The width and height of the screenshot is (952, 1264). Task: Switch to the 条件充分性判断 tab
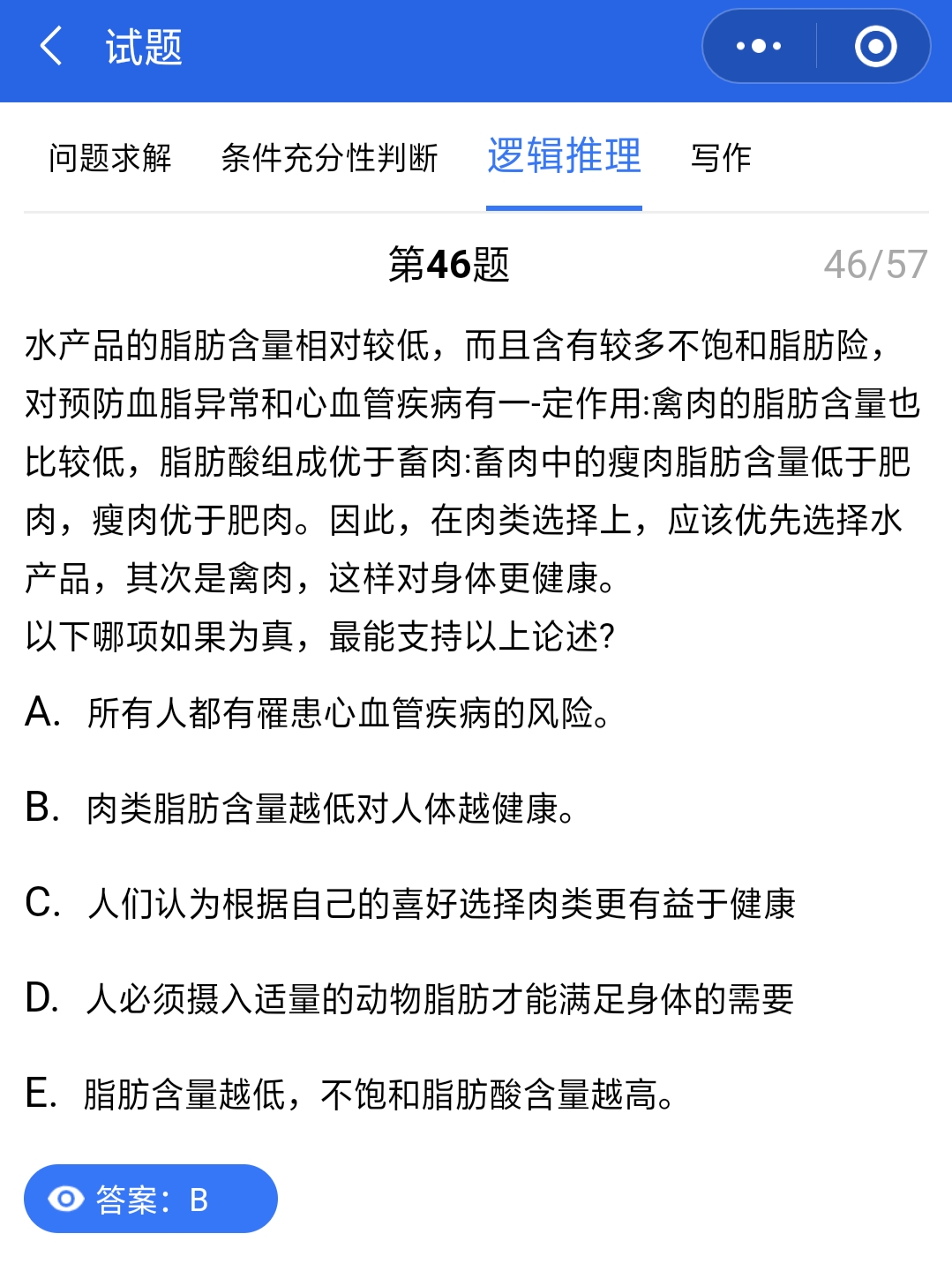333,159
